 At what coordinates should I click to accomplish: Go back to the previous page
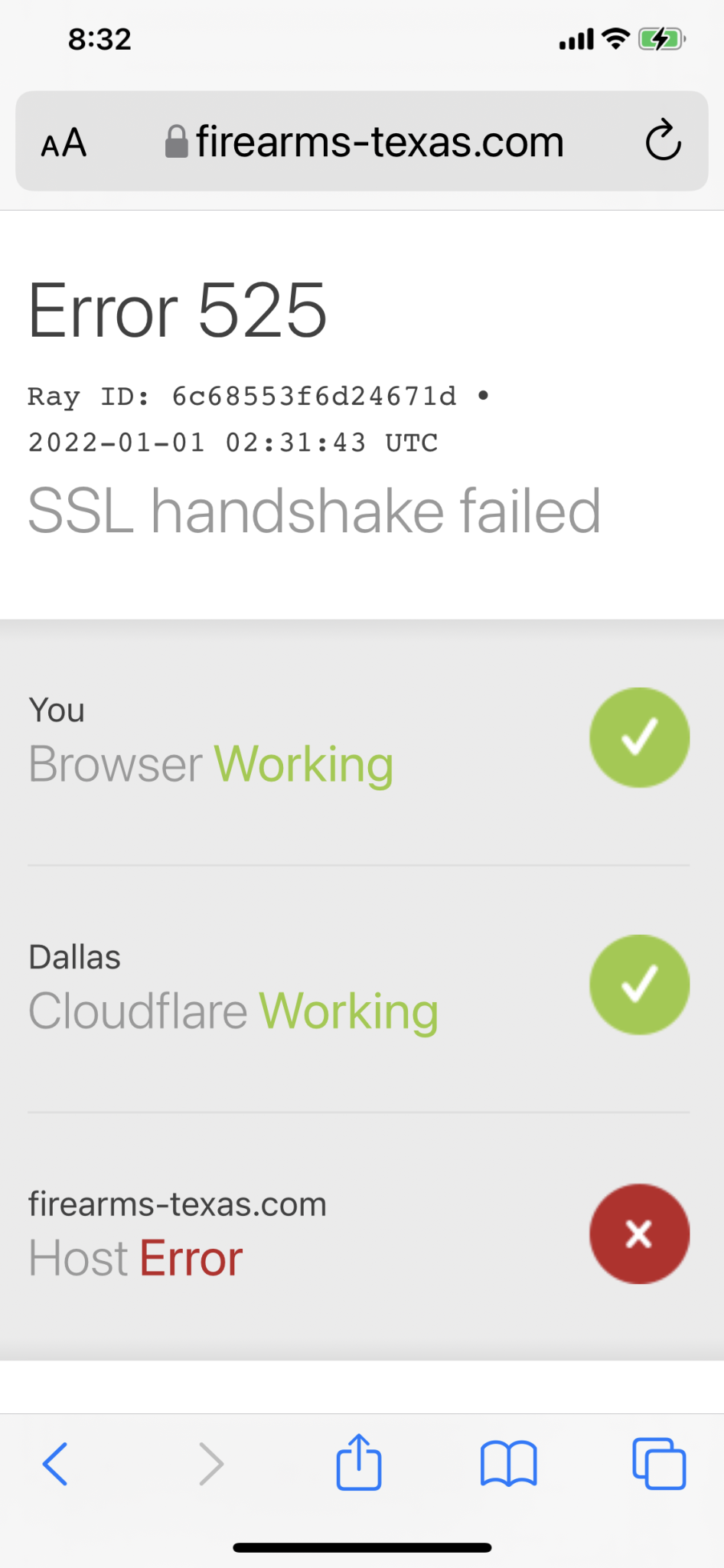point(55,1464)
